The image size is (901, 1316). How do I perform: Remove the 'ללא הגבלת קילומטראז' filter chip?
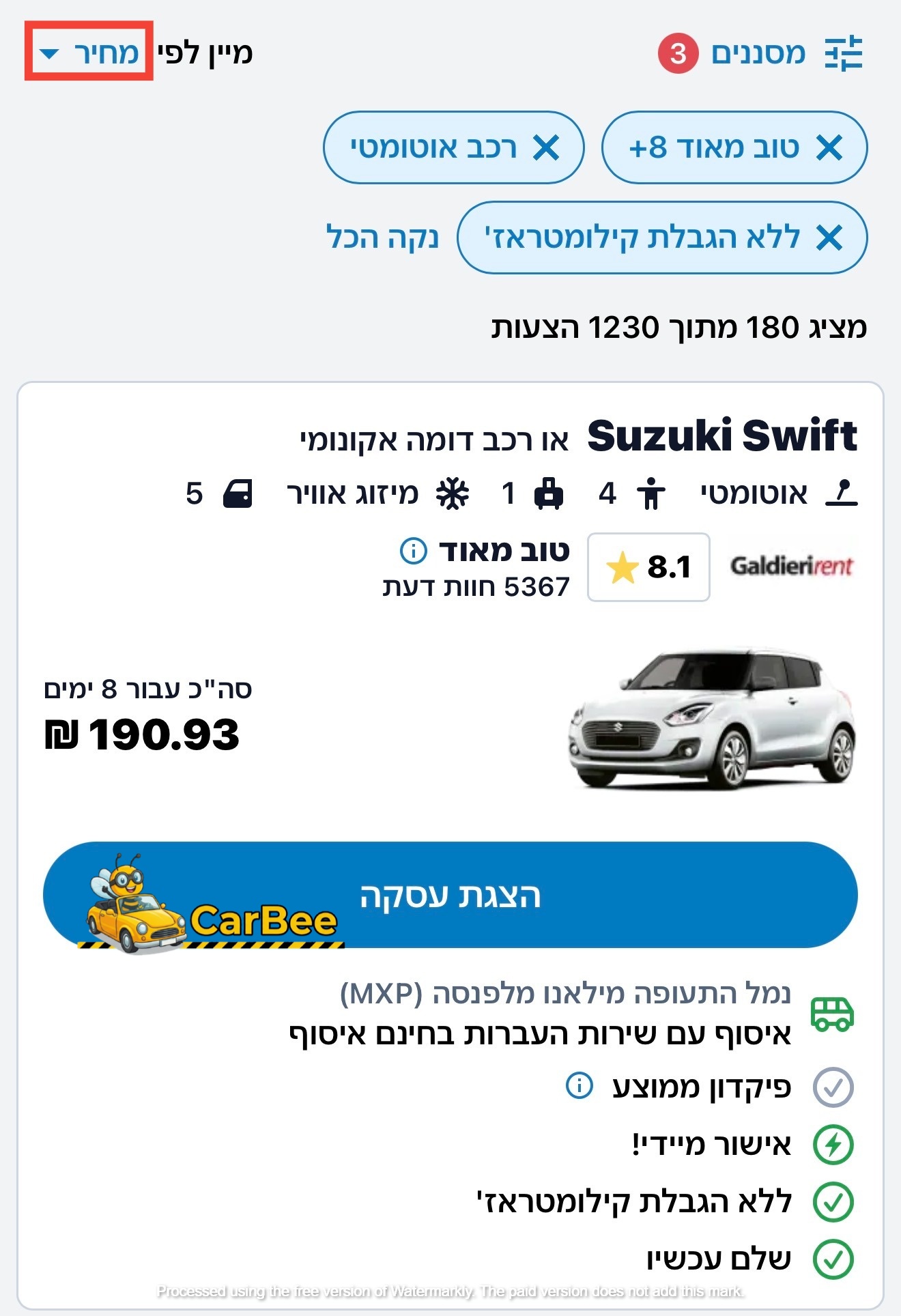pos(830,238)
